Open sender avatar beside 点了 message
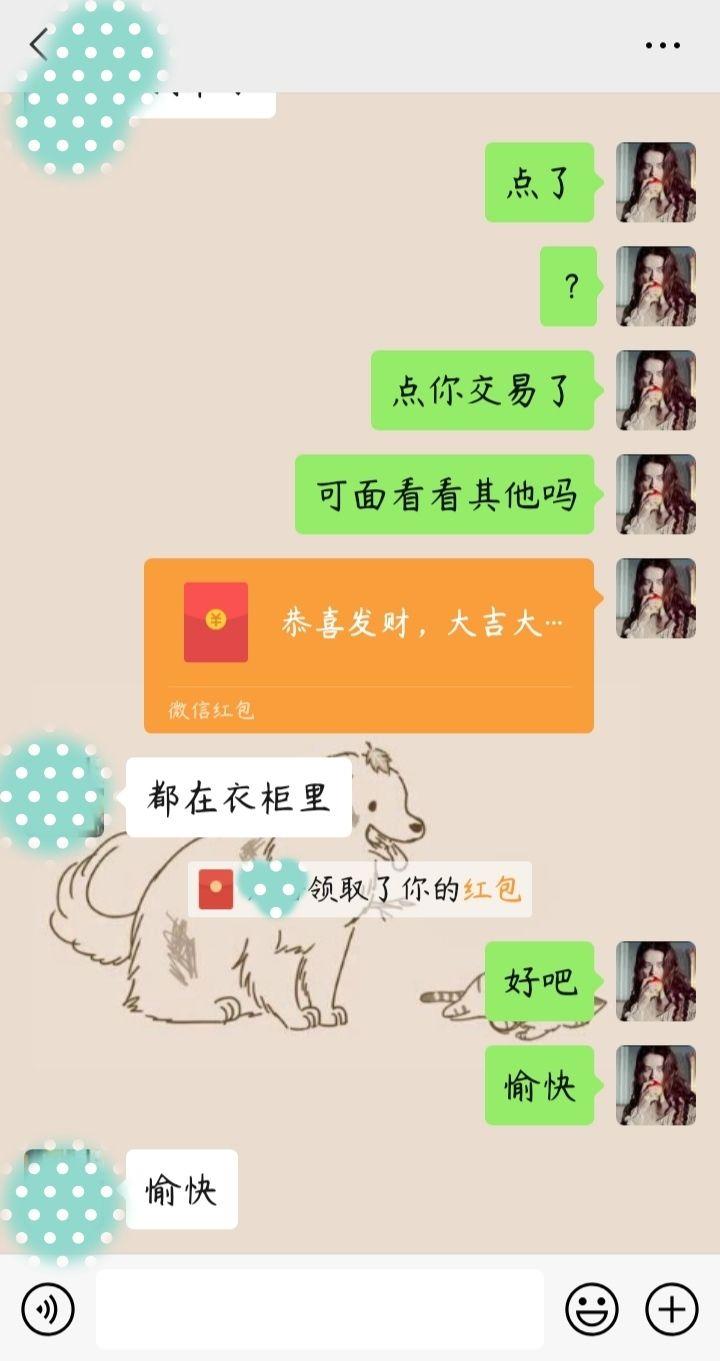This screenshot has width=720, height=1361. tap(656, 182)
